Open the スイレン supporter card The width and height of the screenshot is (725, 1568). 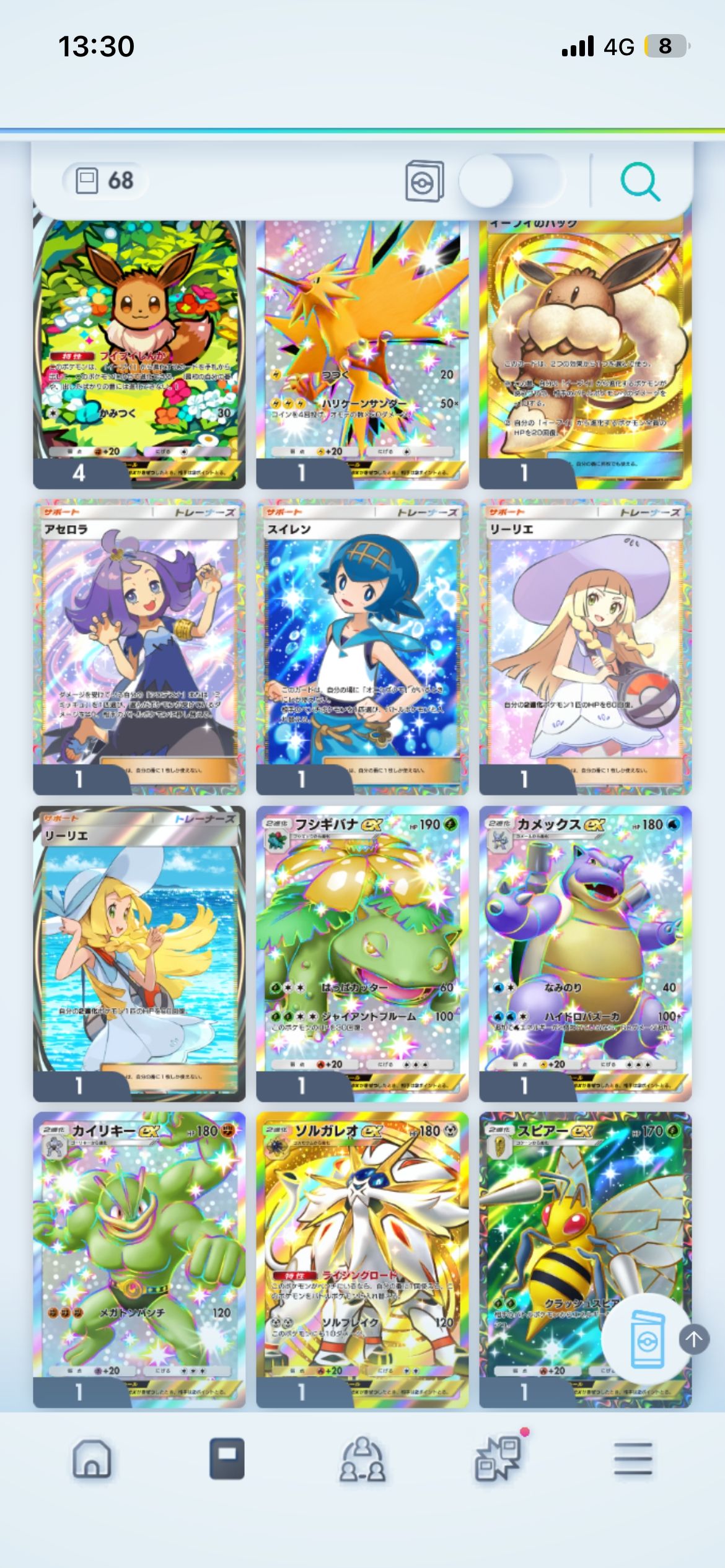pyautogui.click(x=362, y=646)
